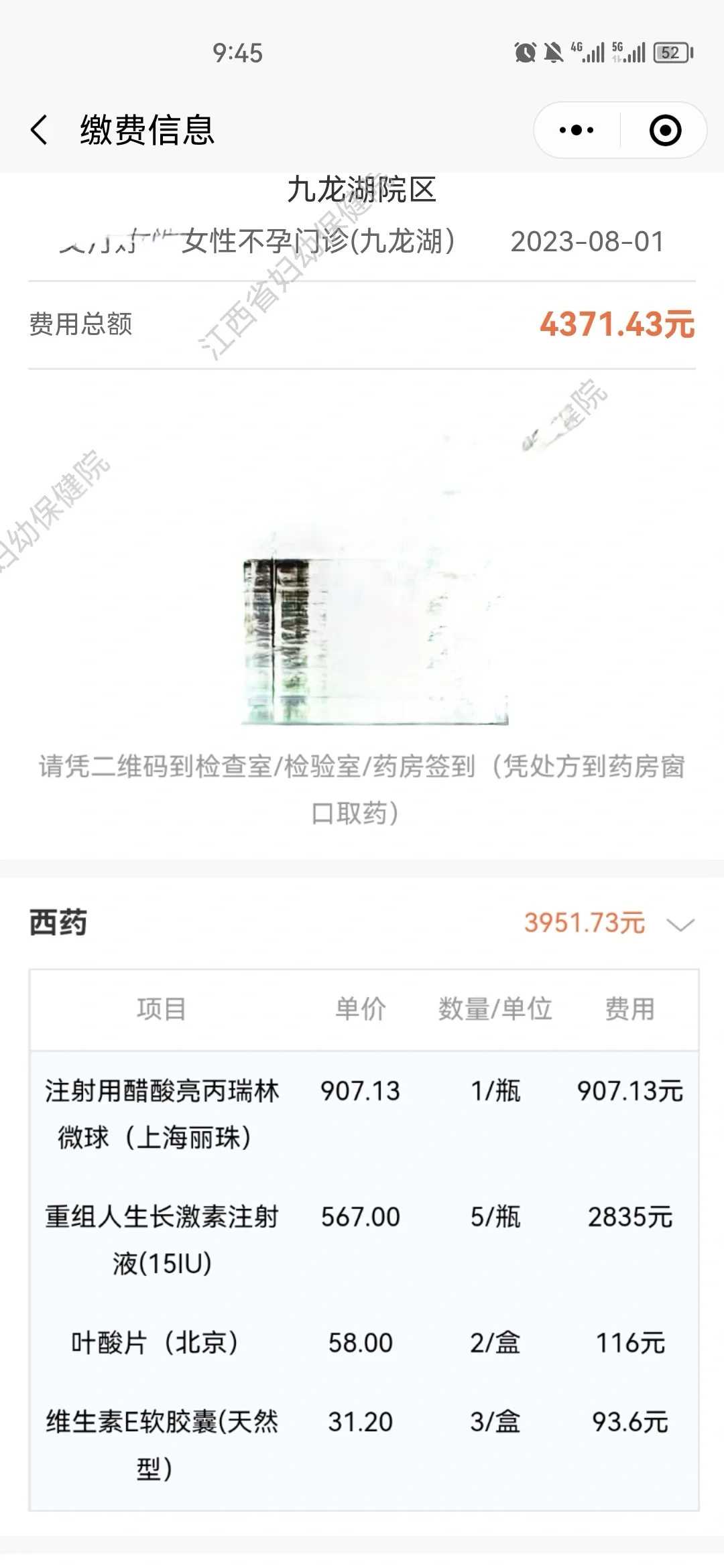
Task: Close the mini program with the circle button
Action: click(665, 130)
